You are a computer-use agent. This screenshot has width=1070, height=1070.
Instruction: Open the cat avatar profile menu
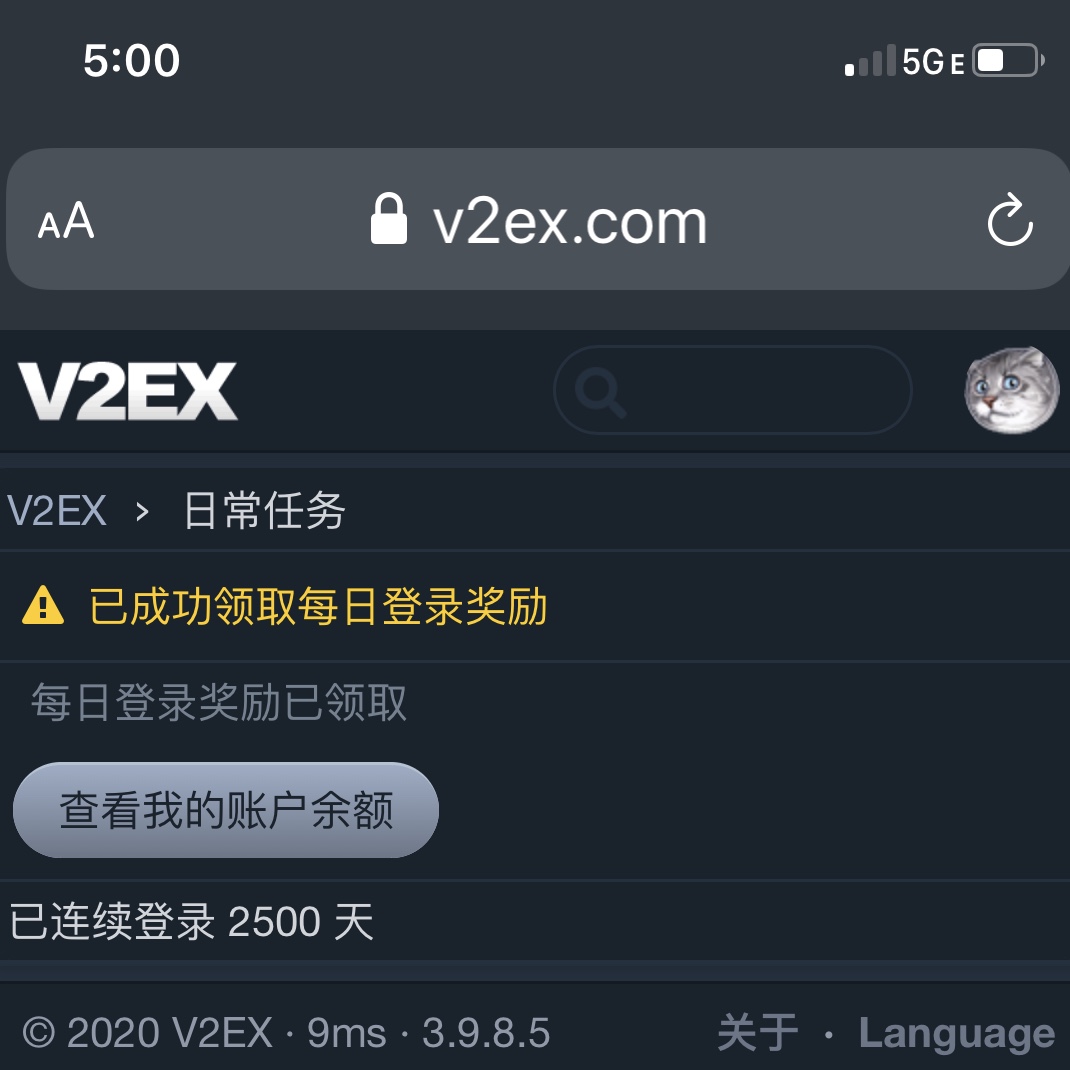click(1011, 390)
